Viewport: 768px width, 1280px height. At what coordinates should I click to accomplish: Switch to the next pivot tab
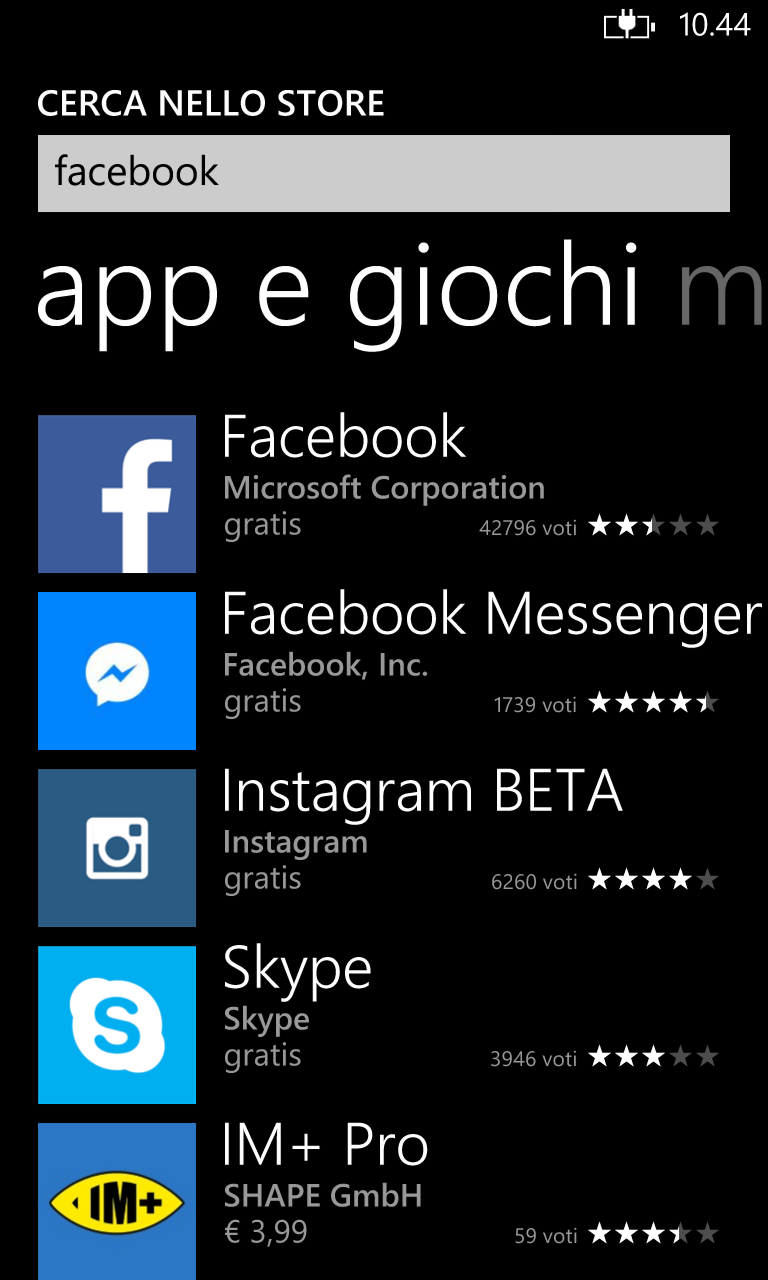pos(722,290)
